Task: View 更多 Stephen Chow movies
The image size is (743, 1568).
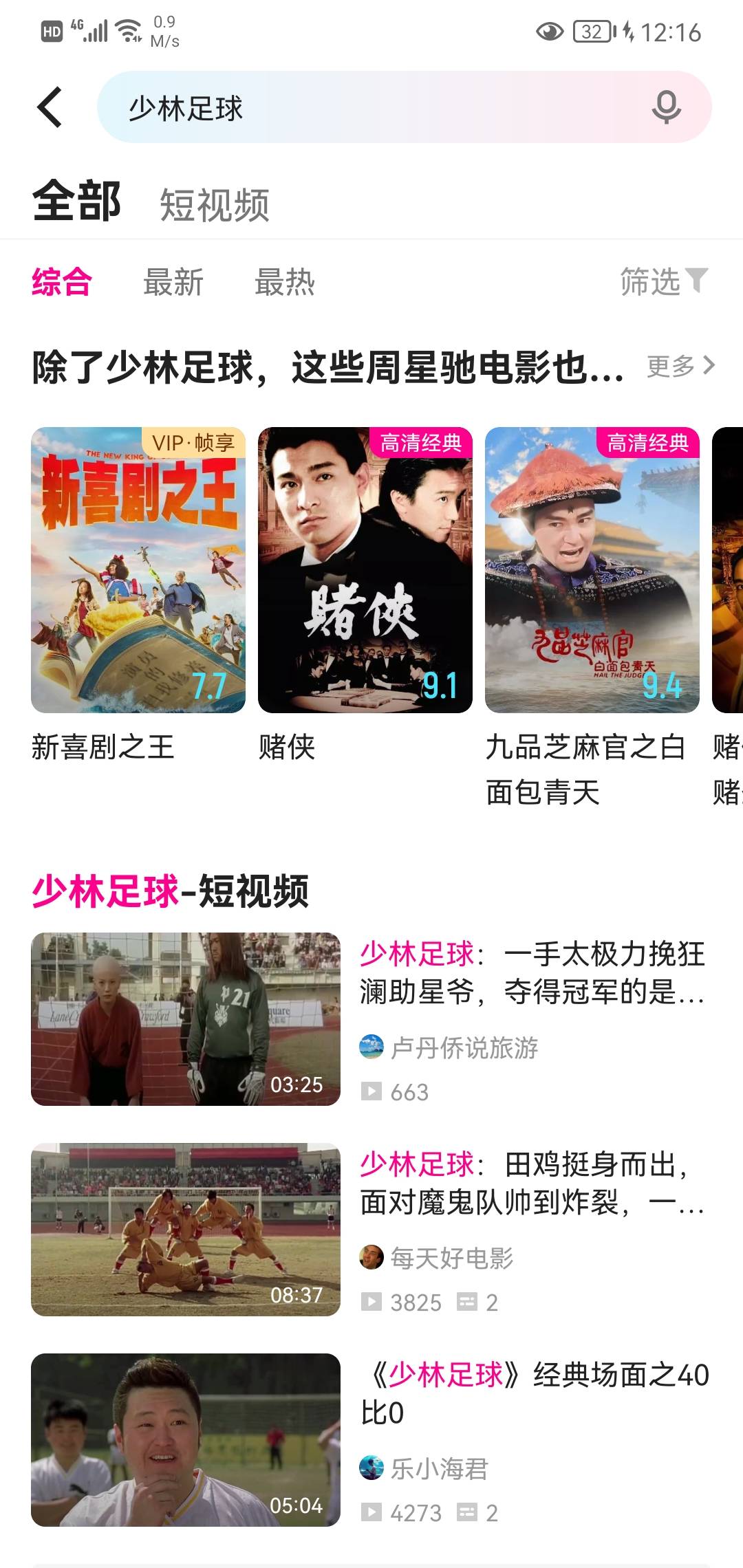Action: 680,366
